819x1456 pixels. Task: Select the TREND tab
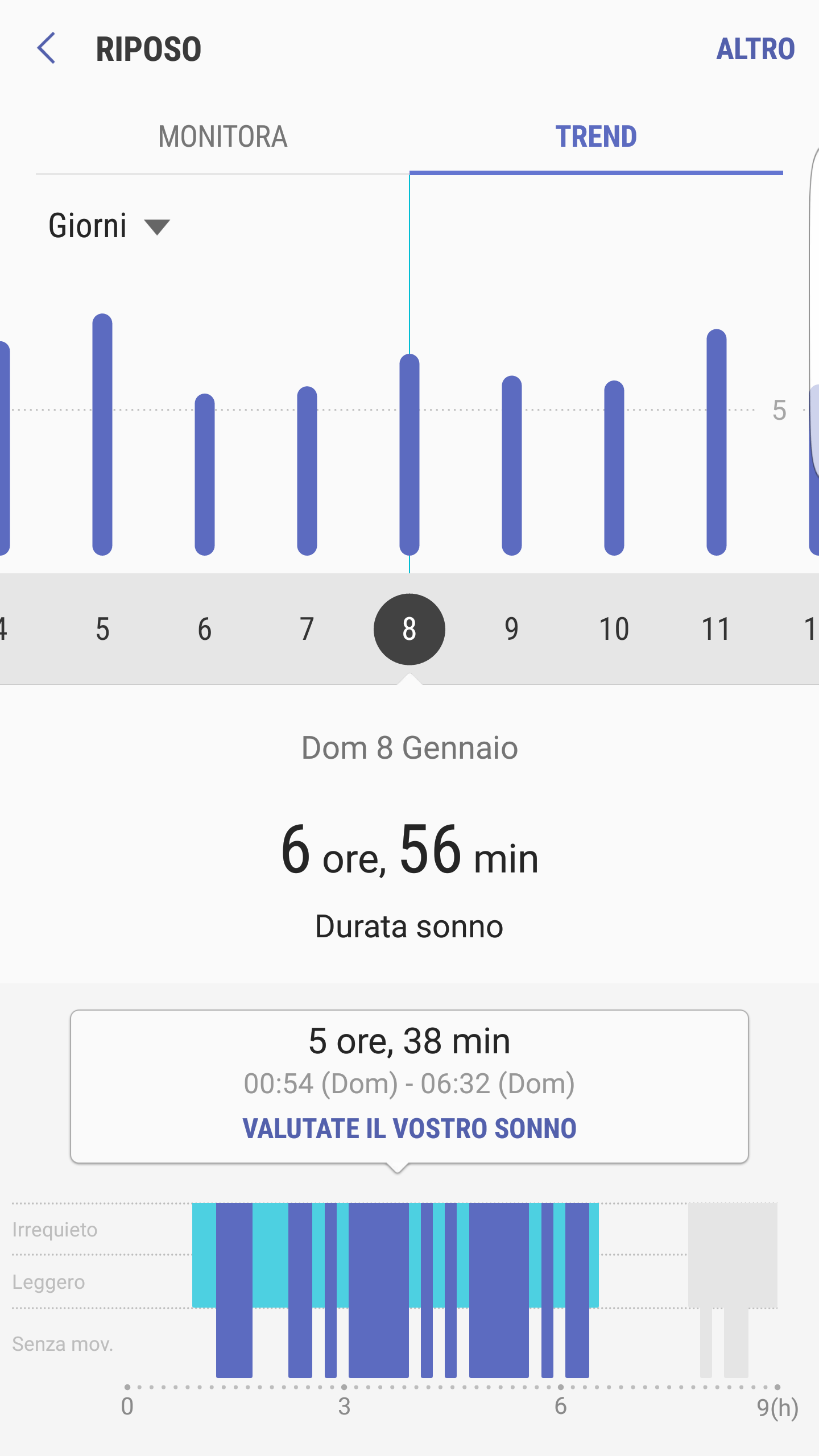pos(595,137)
